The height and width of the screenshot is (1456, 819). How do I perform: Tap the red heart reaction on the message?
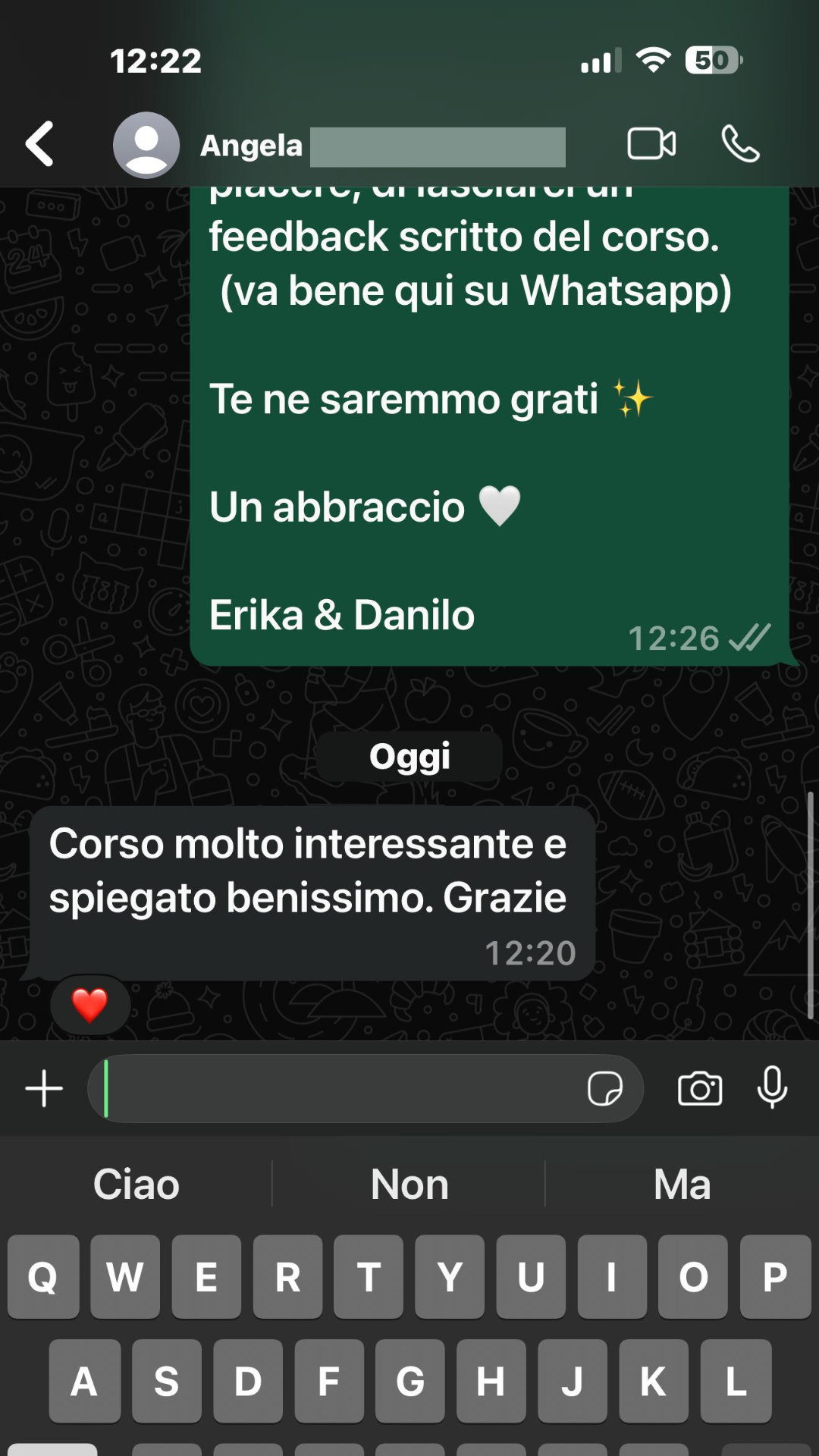89,1006
